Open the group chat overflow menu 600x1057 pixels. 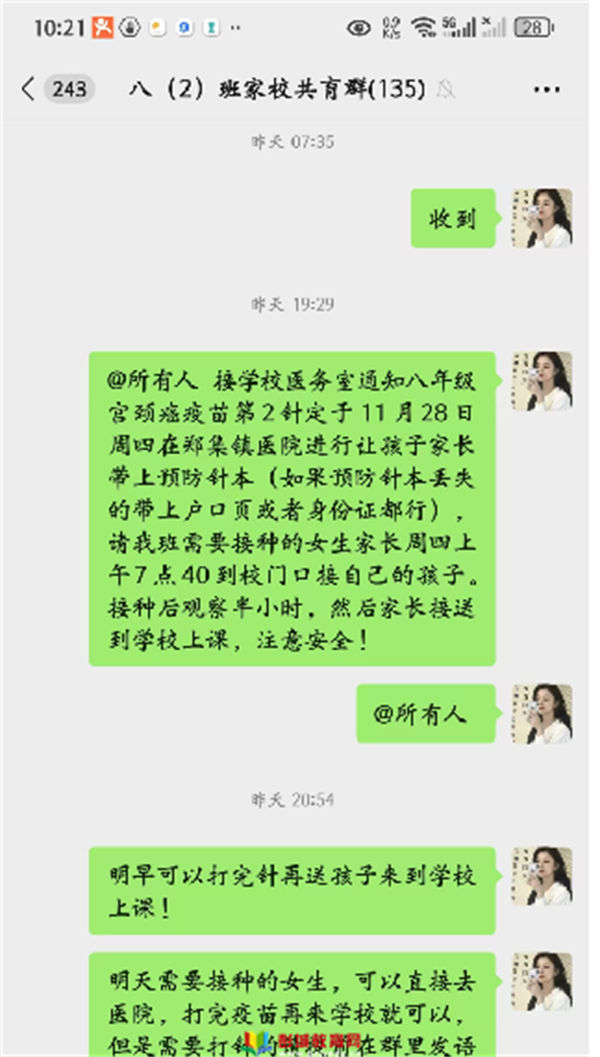tap(546, 89)
